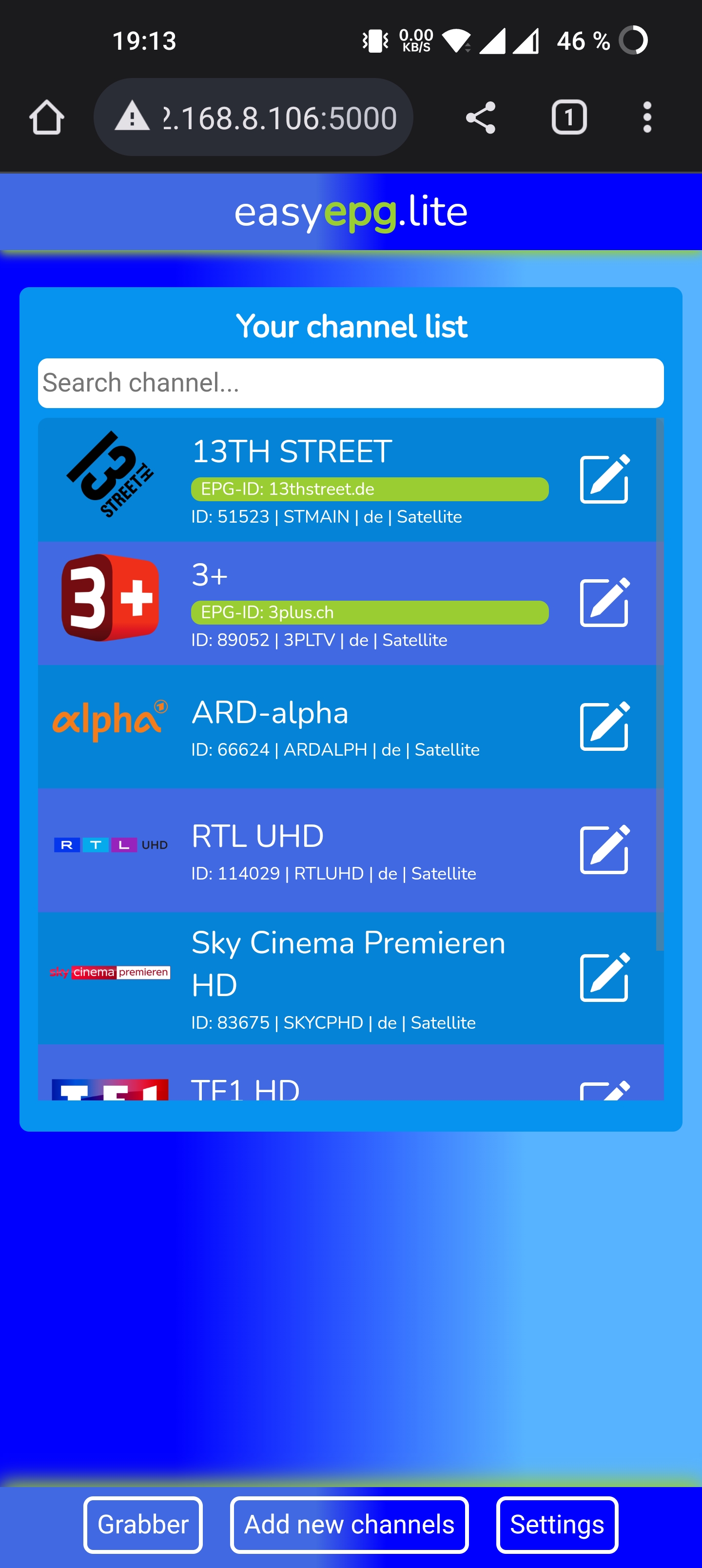Open Settings
The height and width of the screenshot is (1568, 702).
[x=557, y=1524]
